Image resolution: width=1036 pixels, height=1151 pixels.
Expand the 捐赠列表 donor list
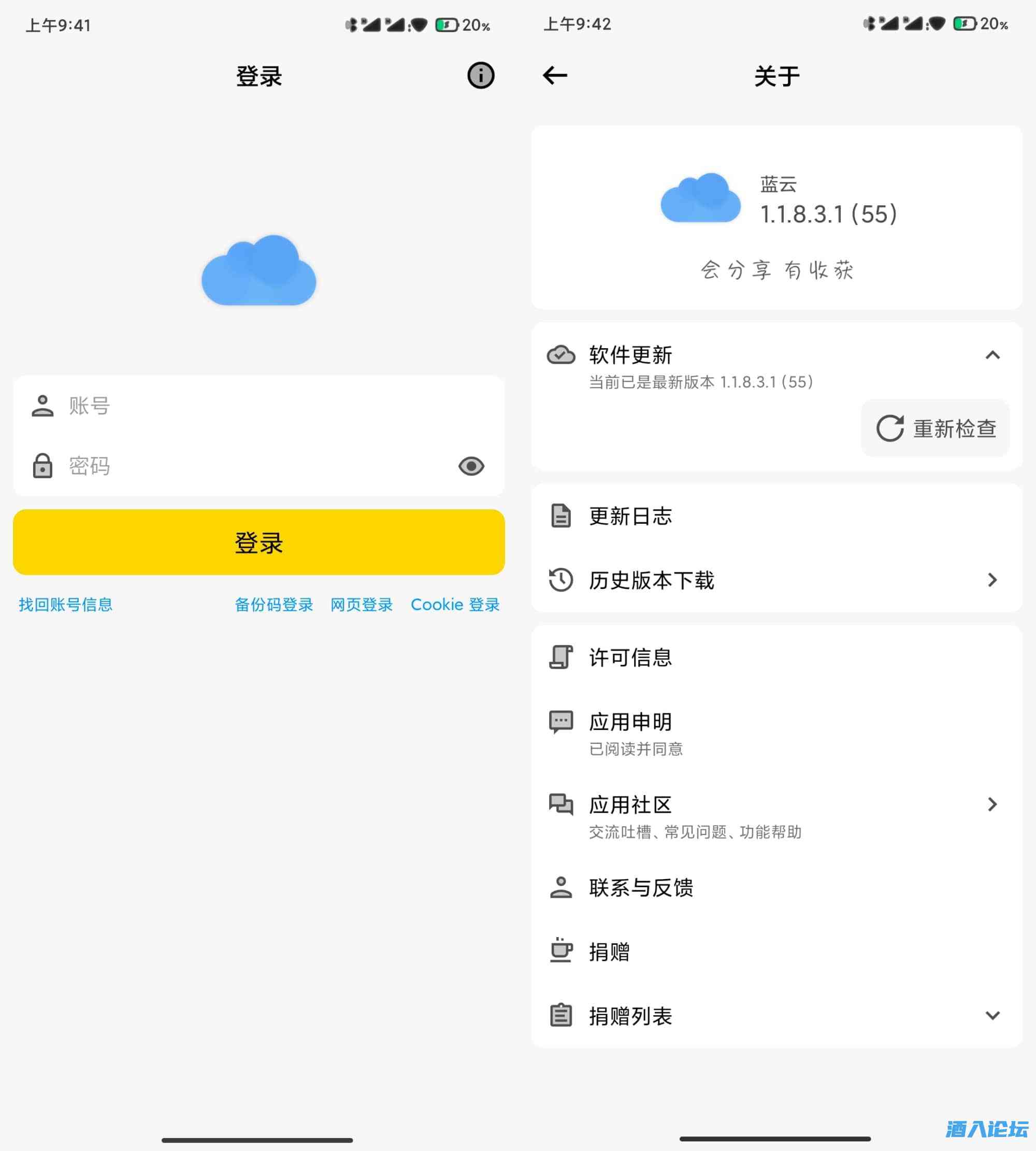pos(992,1015)
